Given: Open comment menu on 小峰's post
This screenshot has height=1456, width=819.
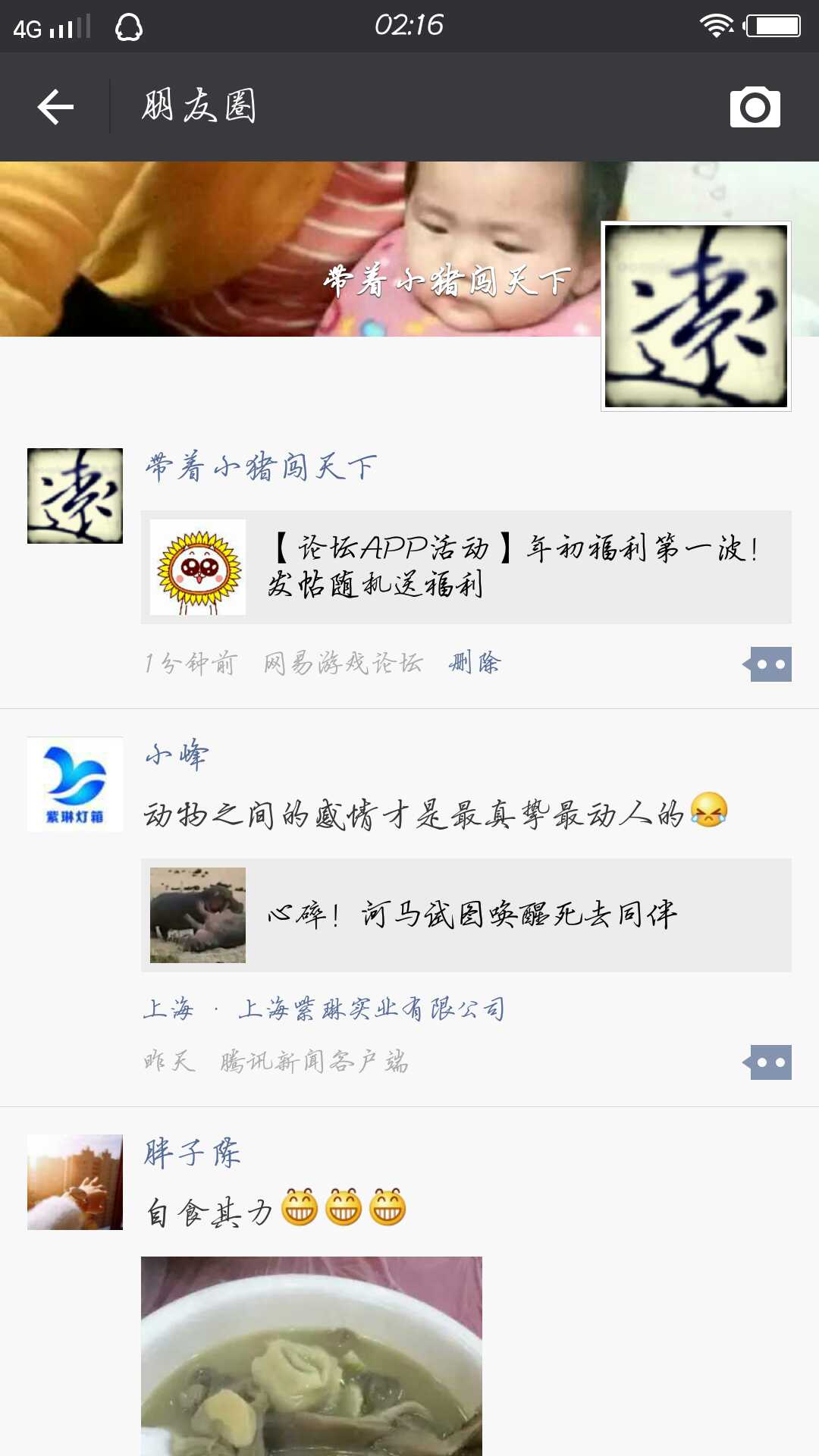Looking at the screenshot, I should [769, 1062].
